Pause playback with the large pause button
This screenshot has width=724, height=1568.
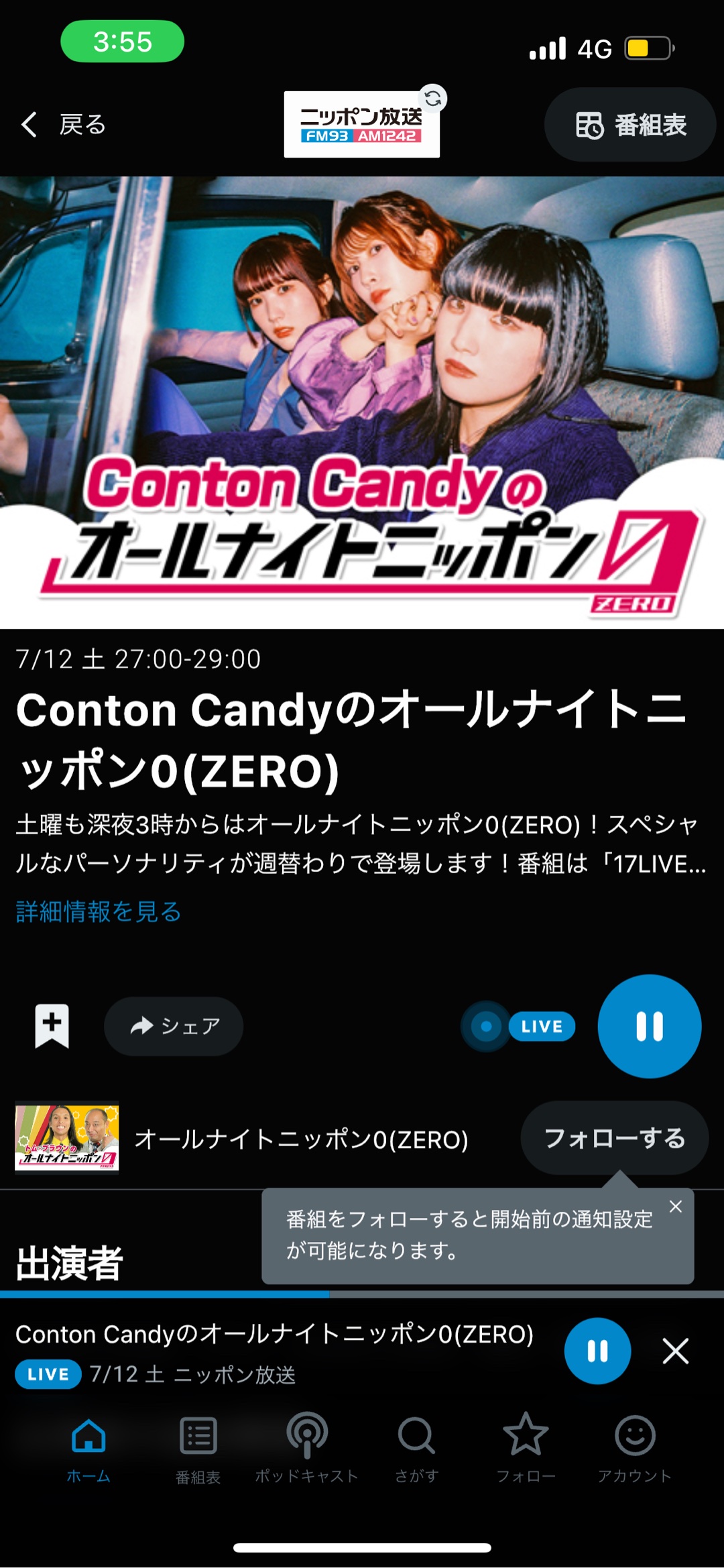click(x=649, y=1026)
